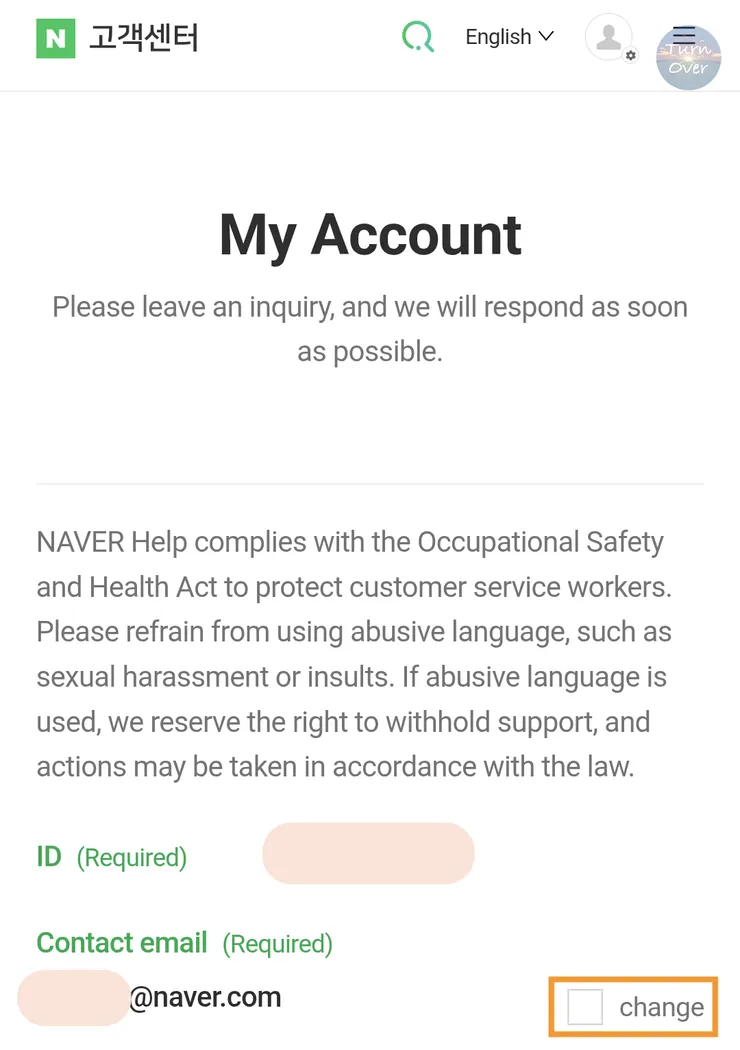Expand the English language dropdown

(509, 37)
